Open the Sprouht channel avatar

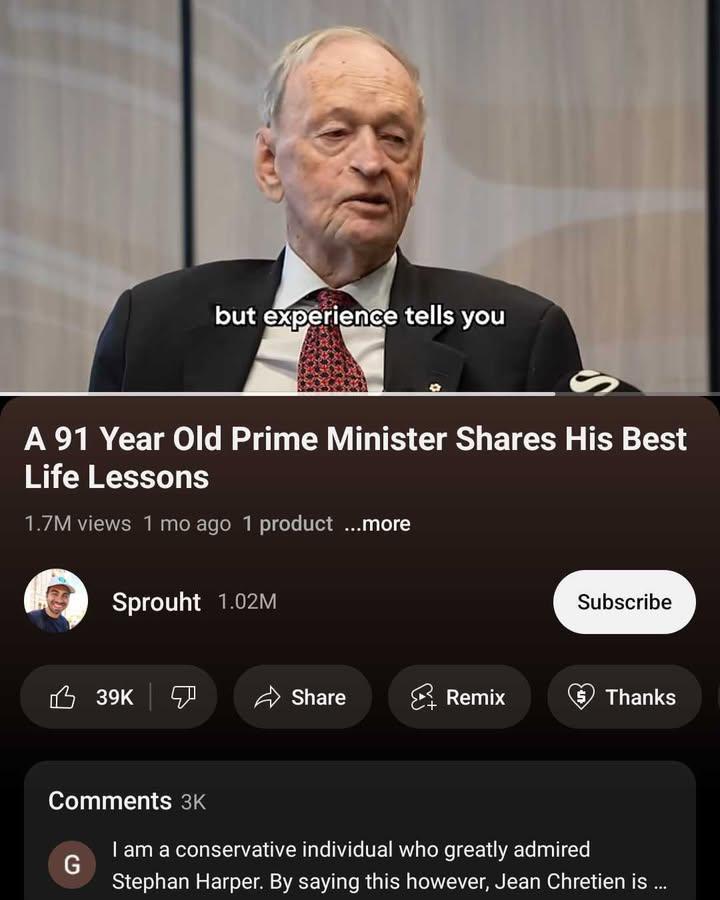(56, 601)
